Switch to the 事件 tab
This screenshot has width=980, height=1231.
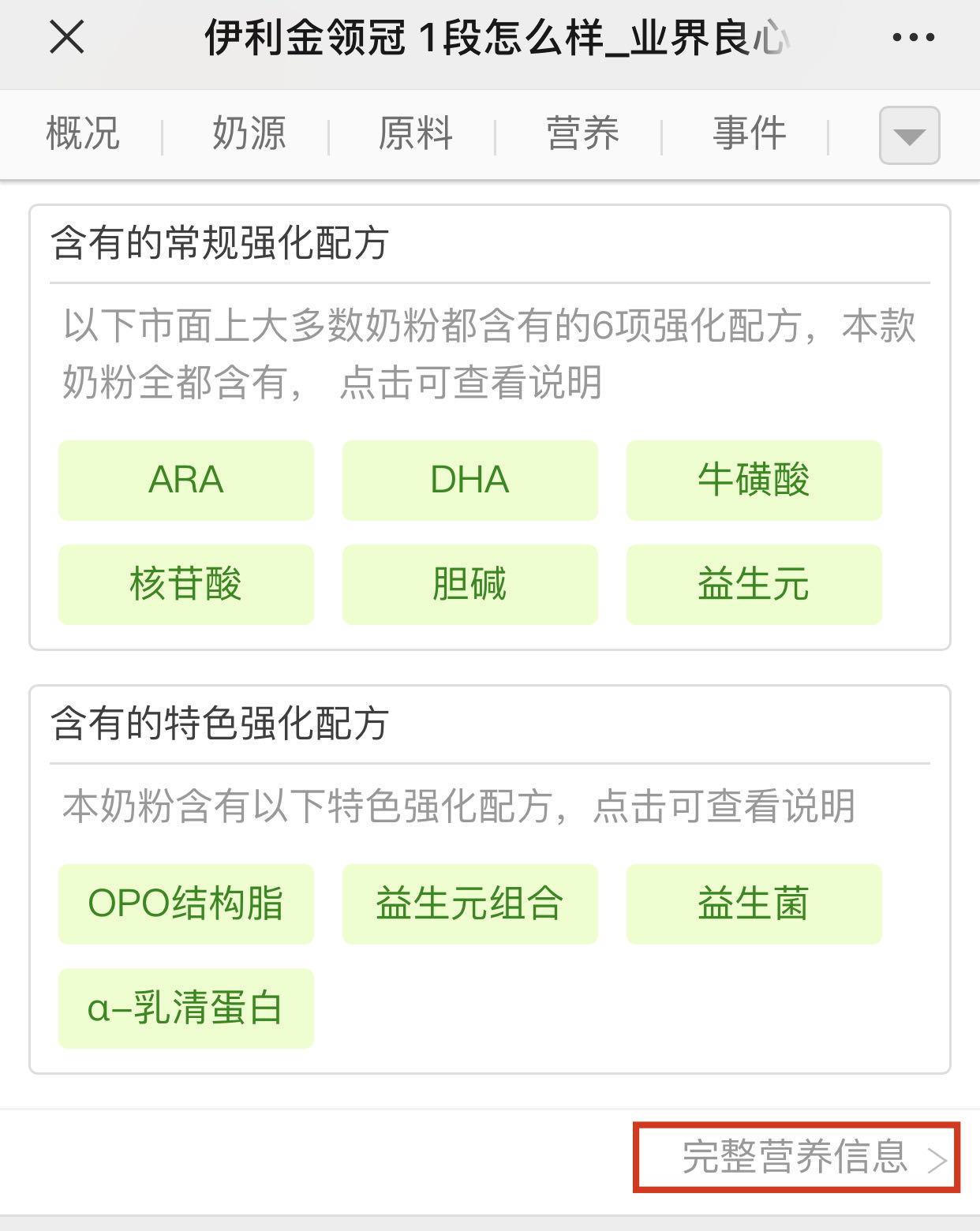[749, 133]
